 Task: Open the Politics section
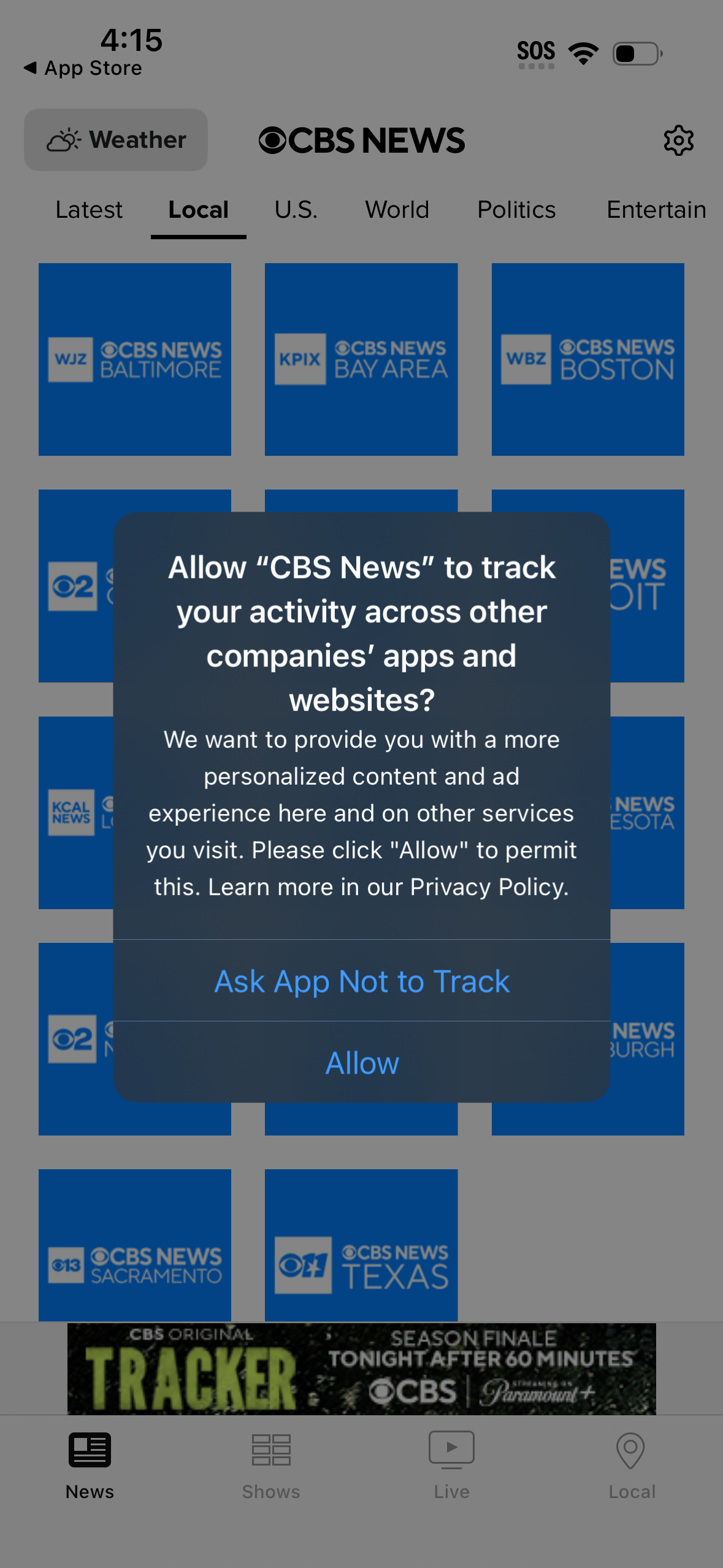pyautogui.click(x=516, y=210)
